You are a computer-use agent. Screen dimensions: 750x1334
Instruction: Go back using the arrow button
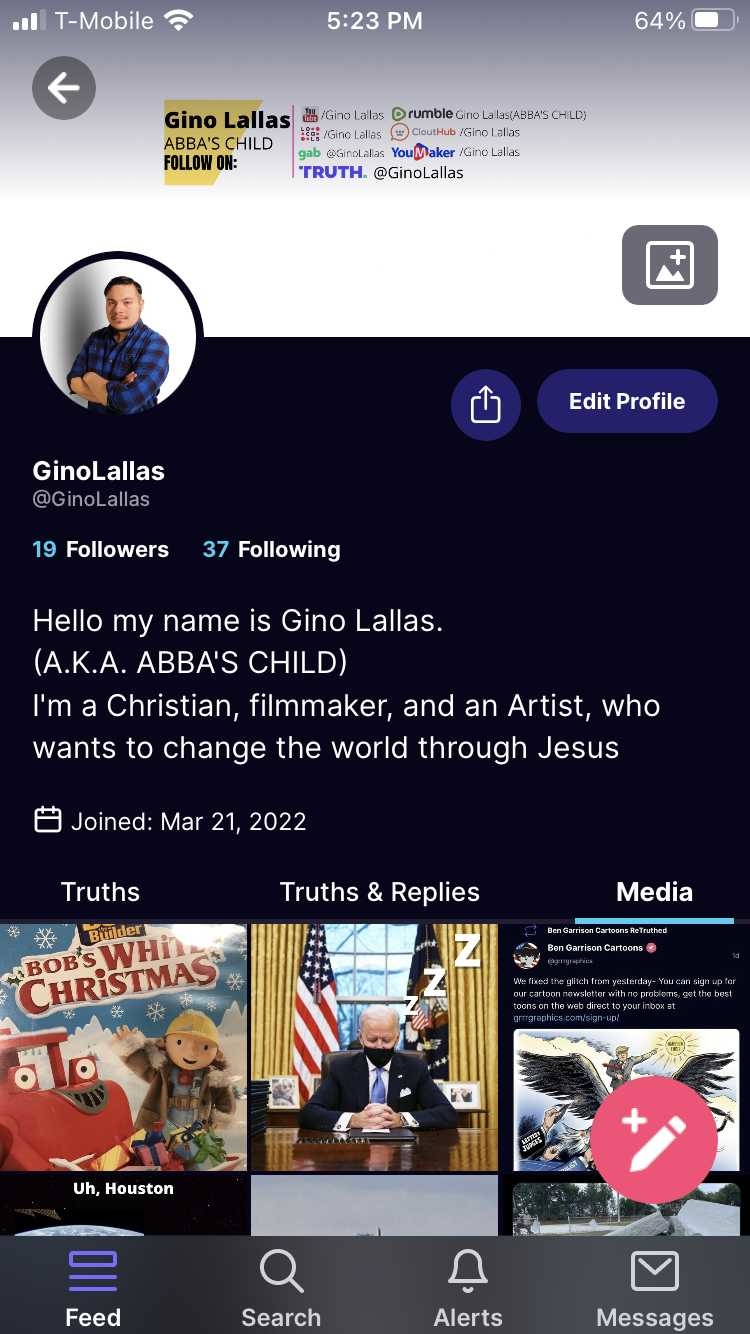(64, 89)
